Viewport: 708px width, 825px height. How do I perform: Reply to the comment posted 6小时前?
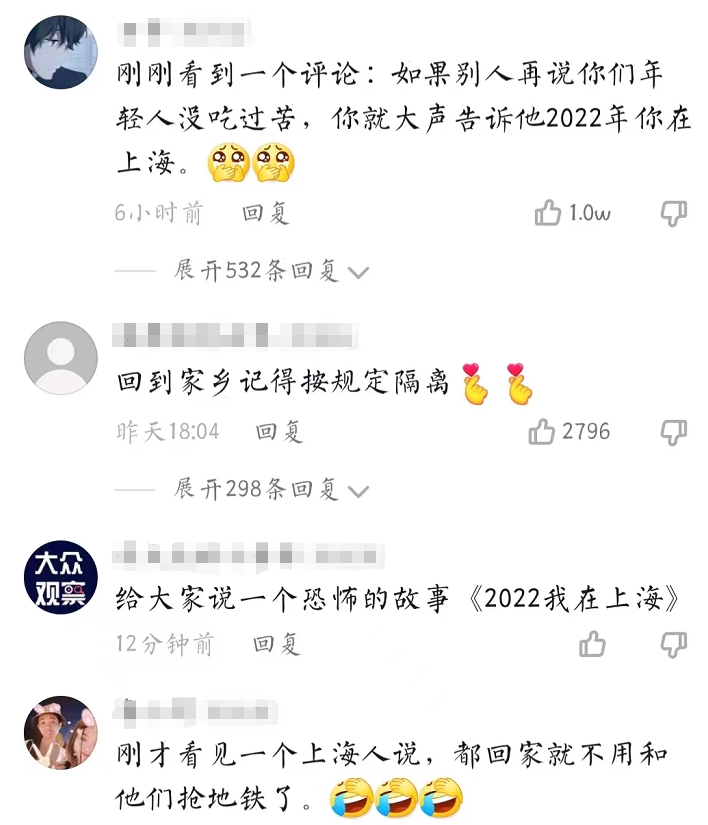pos(265,212)
